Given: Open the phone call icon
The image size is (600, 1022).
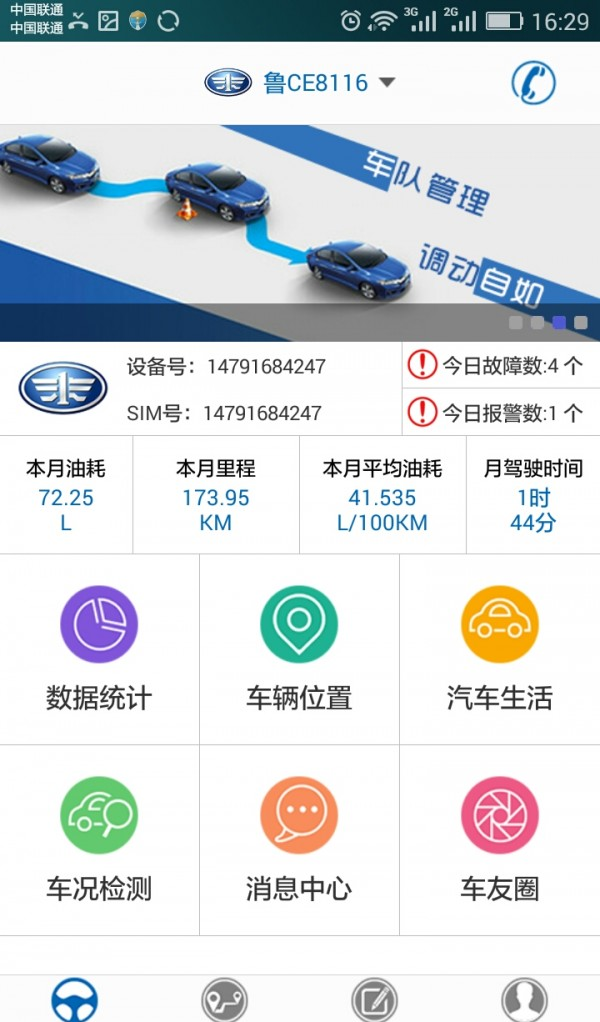Looking at the screenshot, I should (x=533, y=82).
